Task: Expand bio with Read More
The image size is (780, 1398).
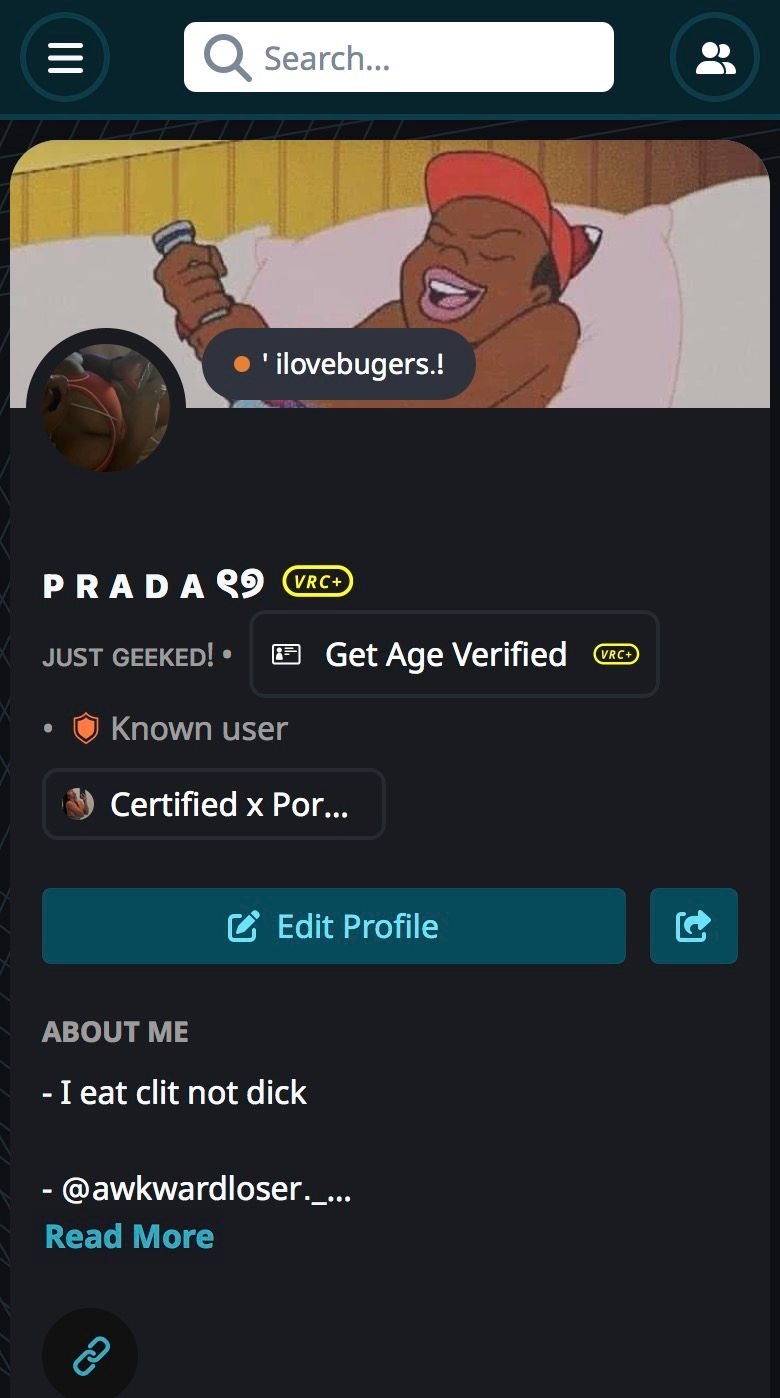Action: click(129, 1236)
